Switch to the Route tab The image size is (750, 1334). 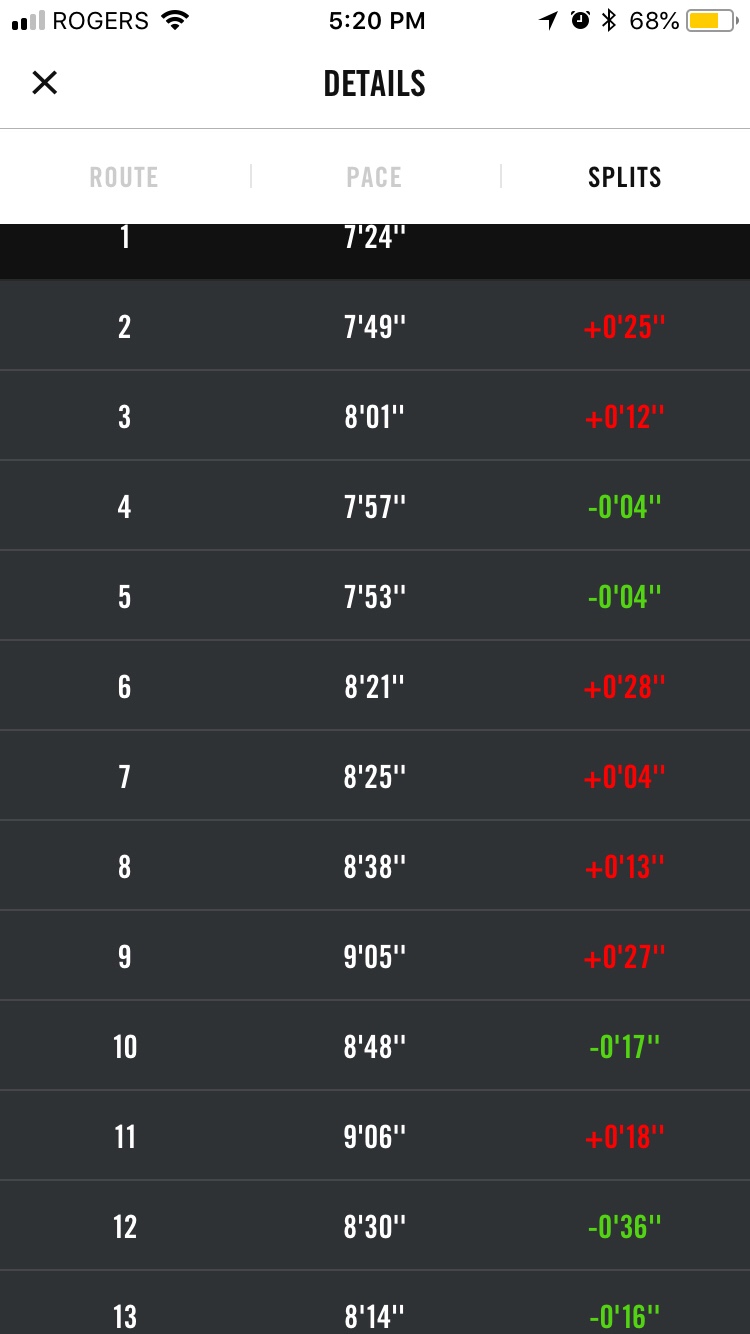(124, 177)
